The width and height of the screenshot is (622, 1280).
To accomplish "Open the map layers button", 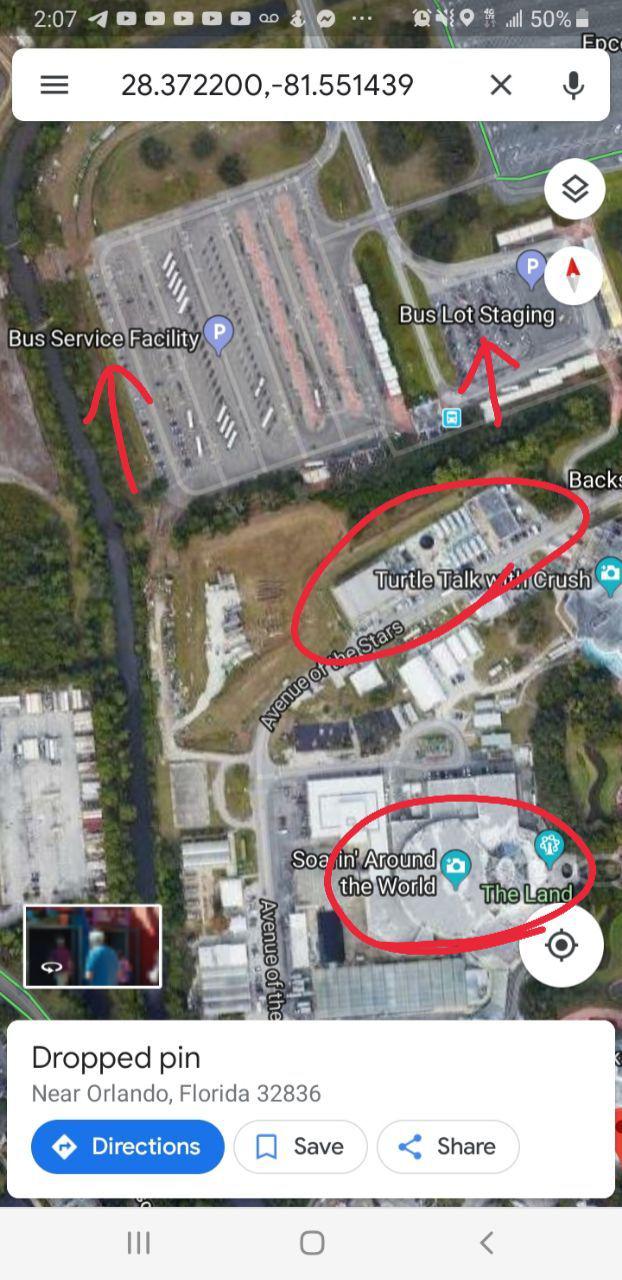I will pos(574,189).
